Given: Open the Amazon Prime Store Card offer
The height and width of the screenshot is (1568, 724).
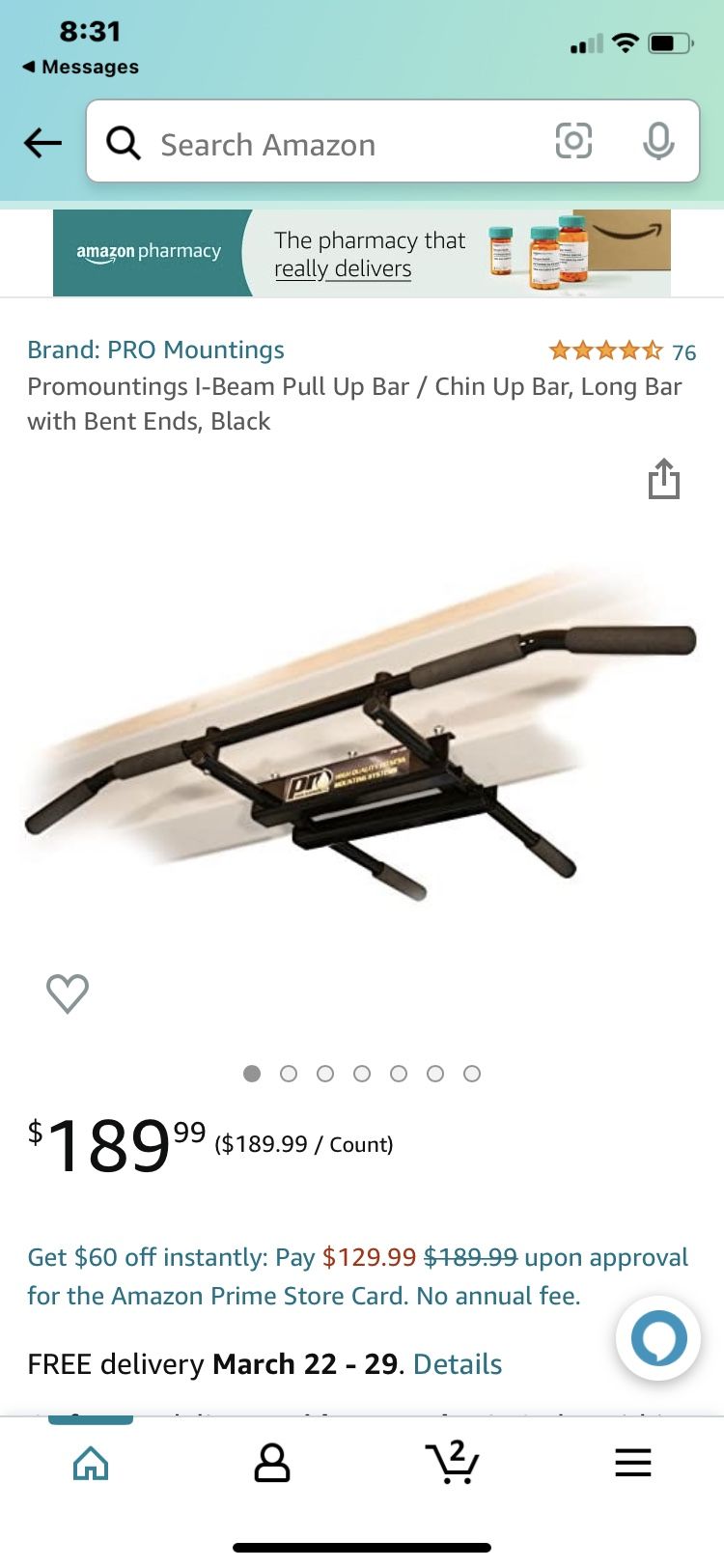Looking at the screenshot, I should pos(357,1275).
